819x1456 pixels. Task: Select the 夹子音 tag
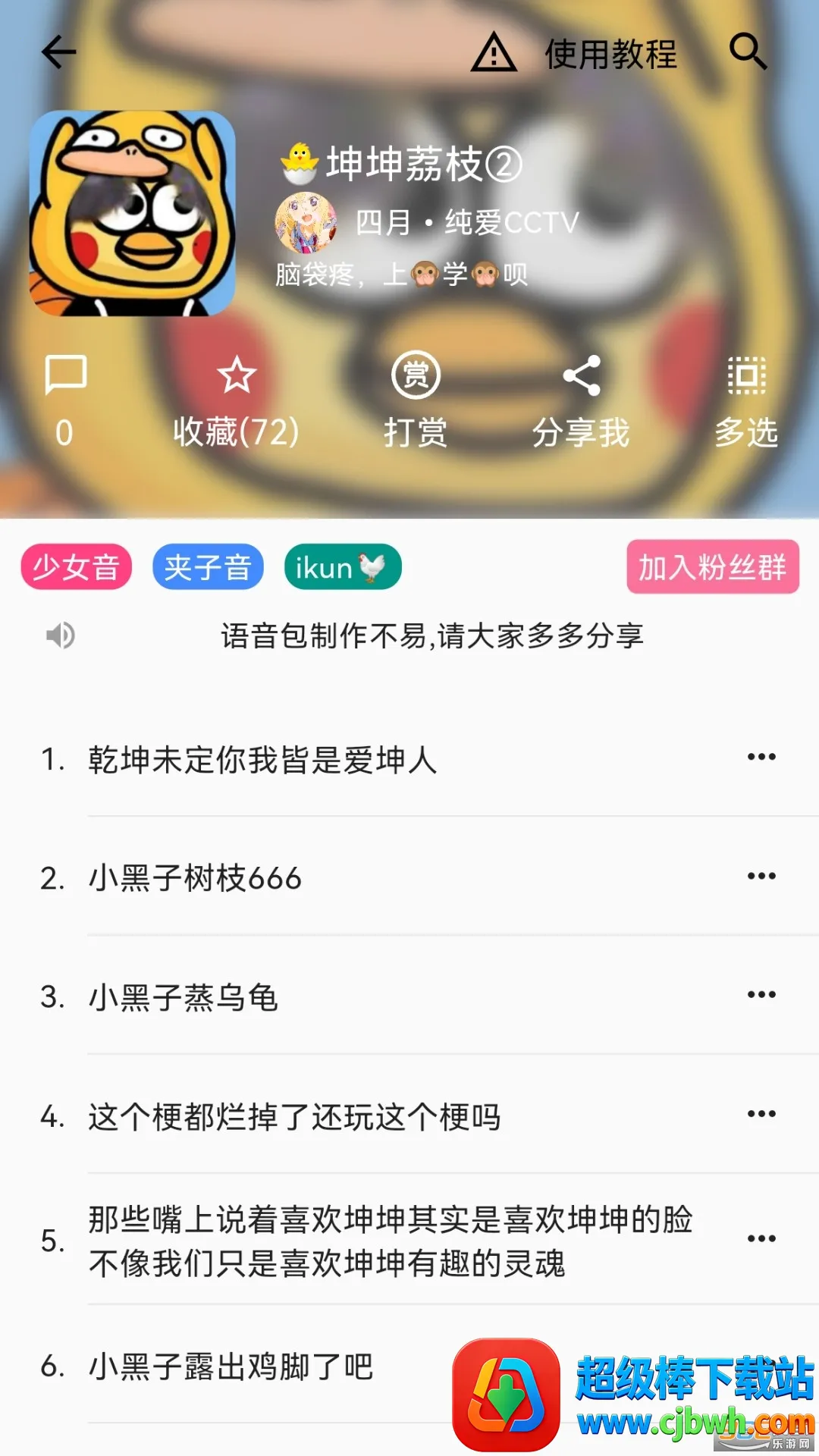coord(208,567)
